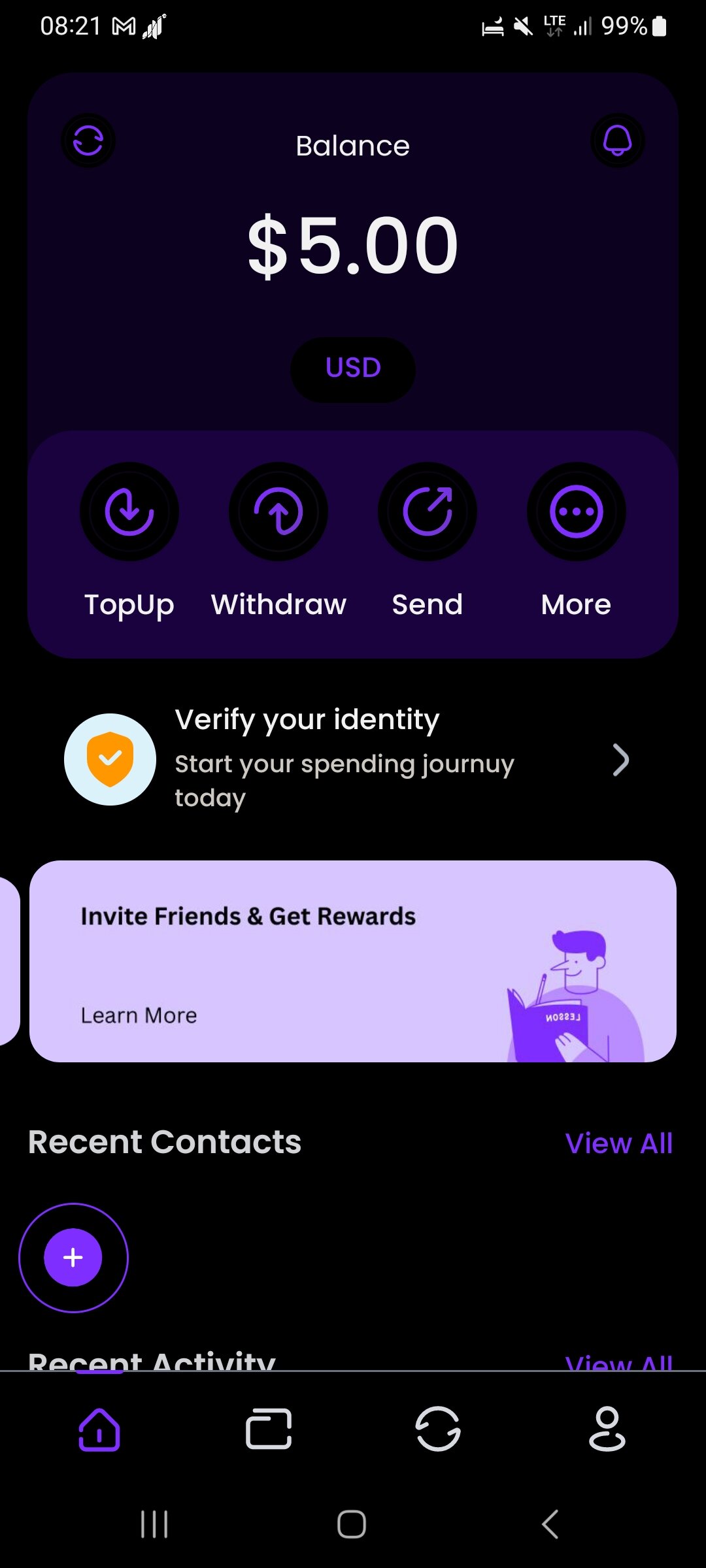Tap the refresh icon beside Balance
The height and width of the screenshot is (1568, 706).
(88, 140)
